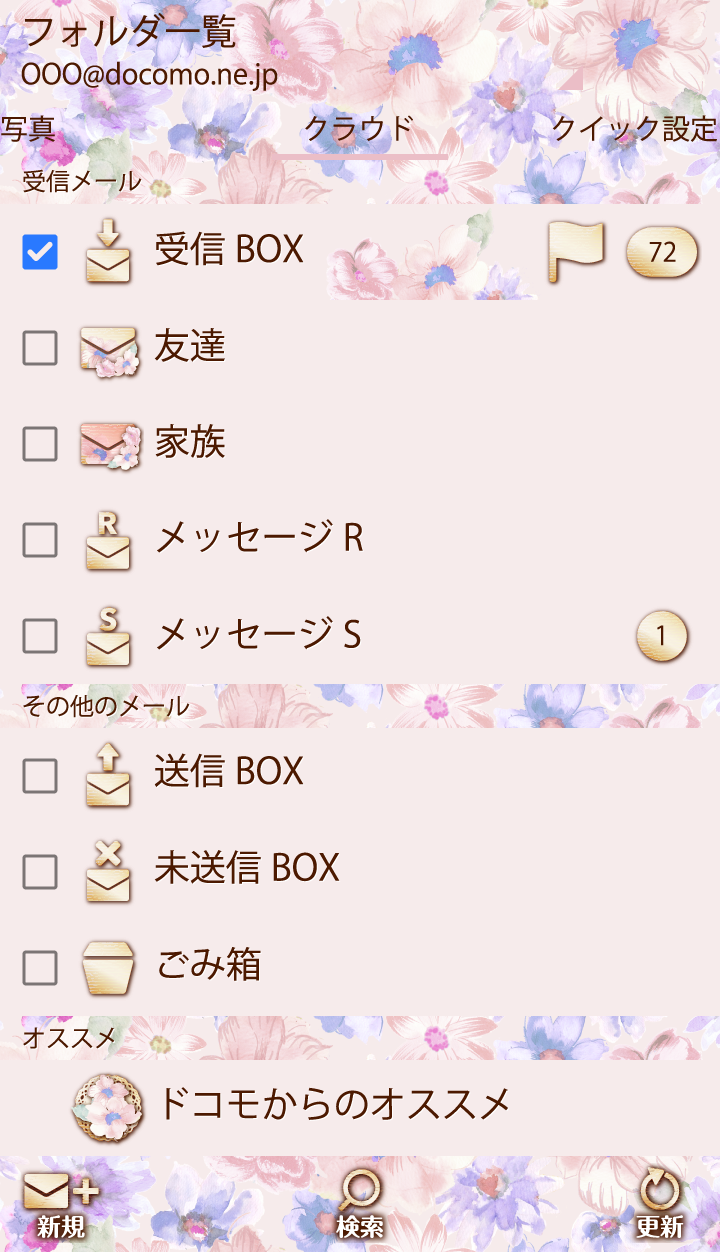Tick the 友達 folder checkbox
Image resolution: width=720 pixels, height=1252 pixels.
tap(40, 347)
